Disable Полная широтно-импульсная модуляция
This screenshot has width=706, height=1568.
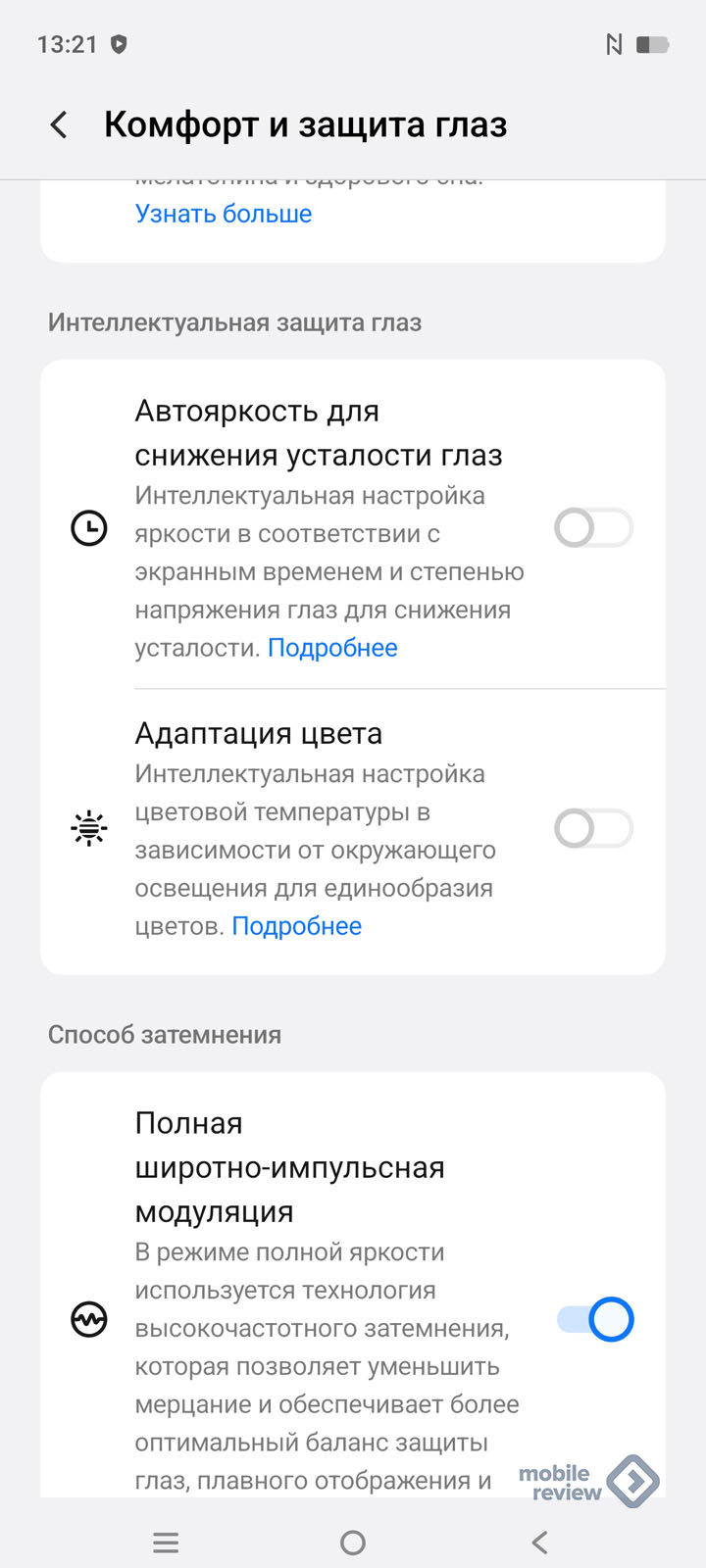[595, 1319]
